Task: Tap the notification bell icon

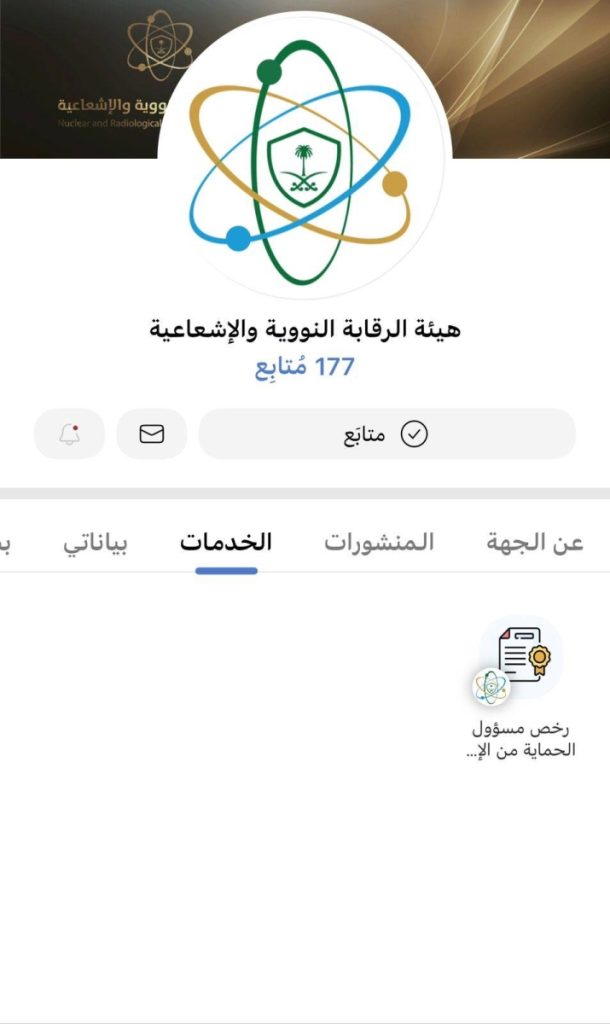Action: point(69,434)
